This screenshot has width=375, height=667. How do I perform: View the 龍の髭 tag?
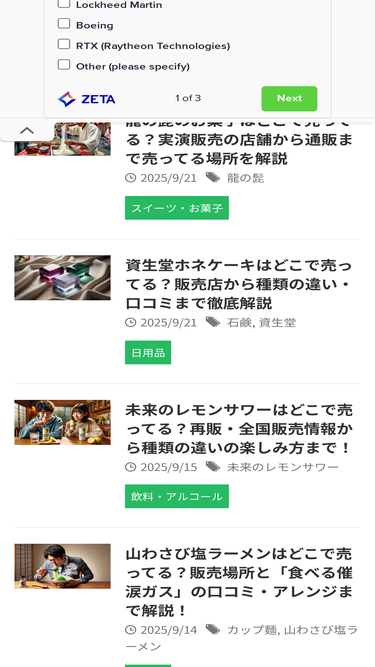(245, 178)
